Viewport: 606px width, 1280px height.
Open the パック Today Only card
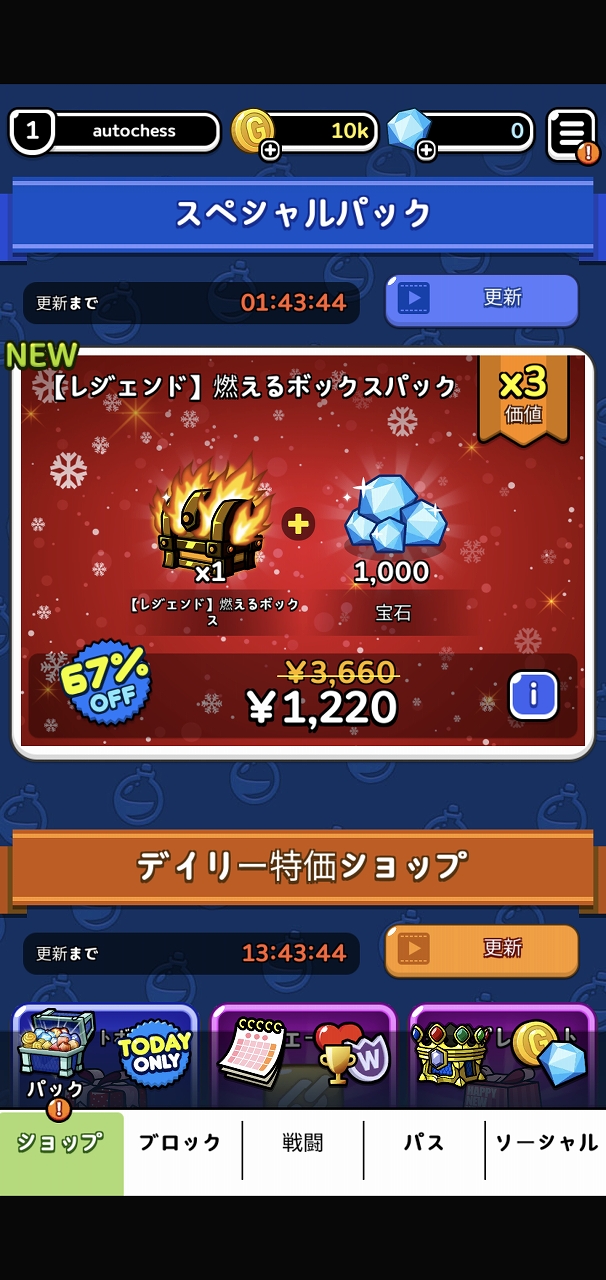(x=104, y=1057)
